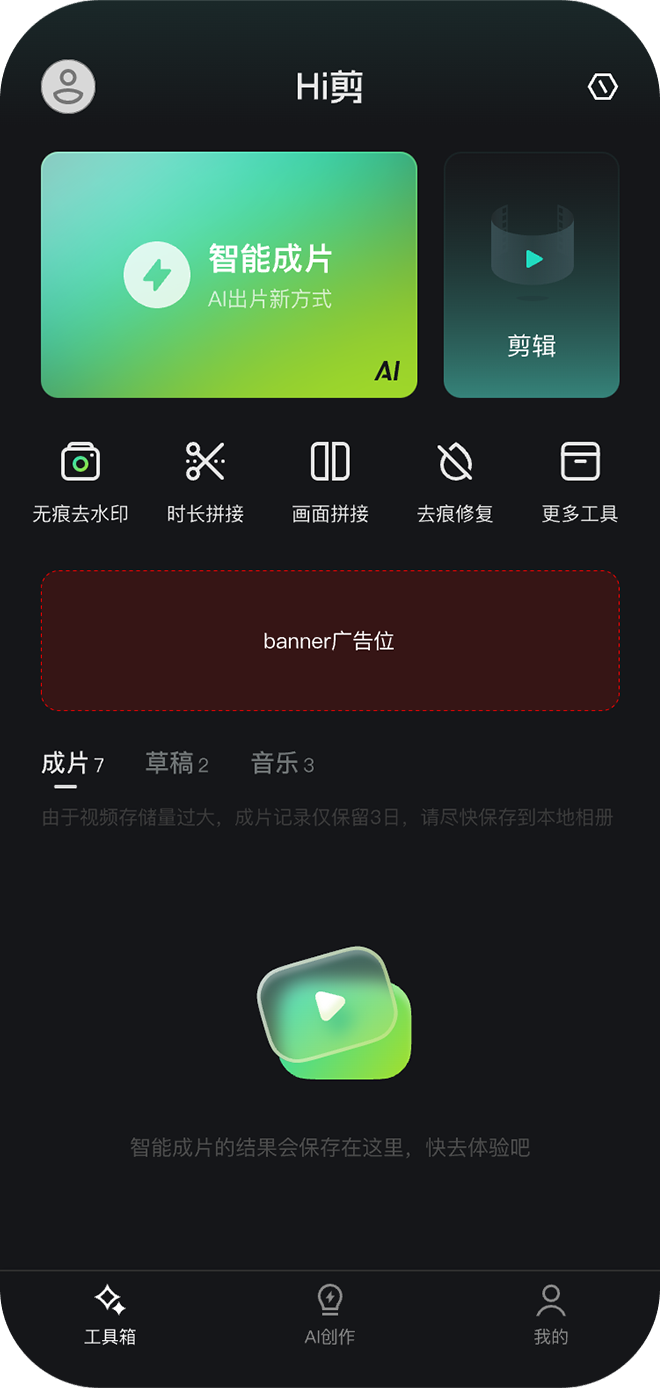Open the profile avatar
Viewport: 660px width, 1388px height.
click(68, 87)
